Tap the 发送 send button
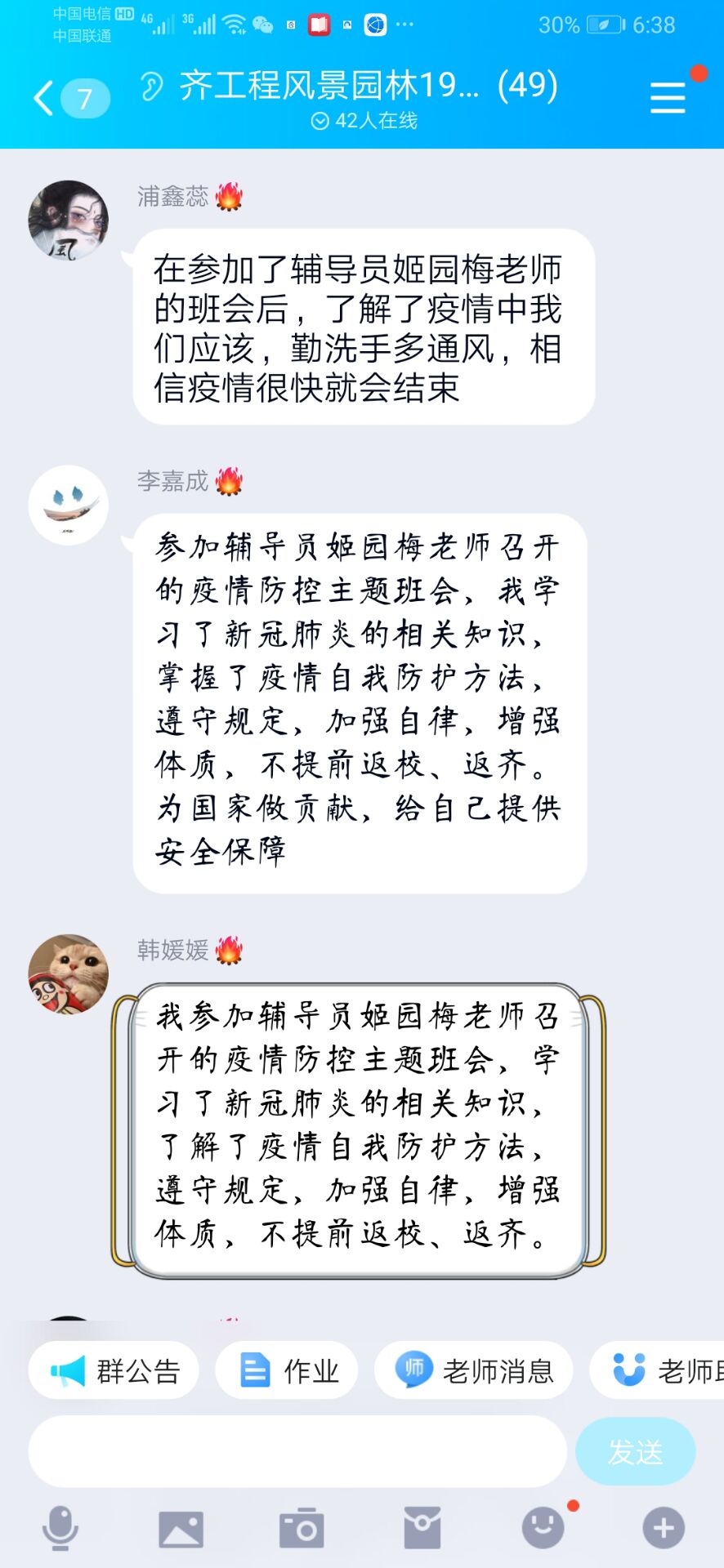This screenshot has width=724, height=1568. pos(635,1451)
